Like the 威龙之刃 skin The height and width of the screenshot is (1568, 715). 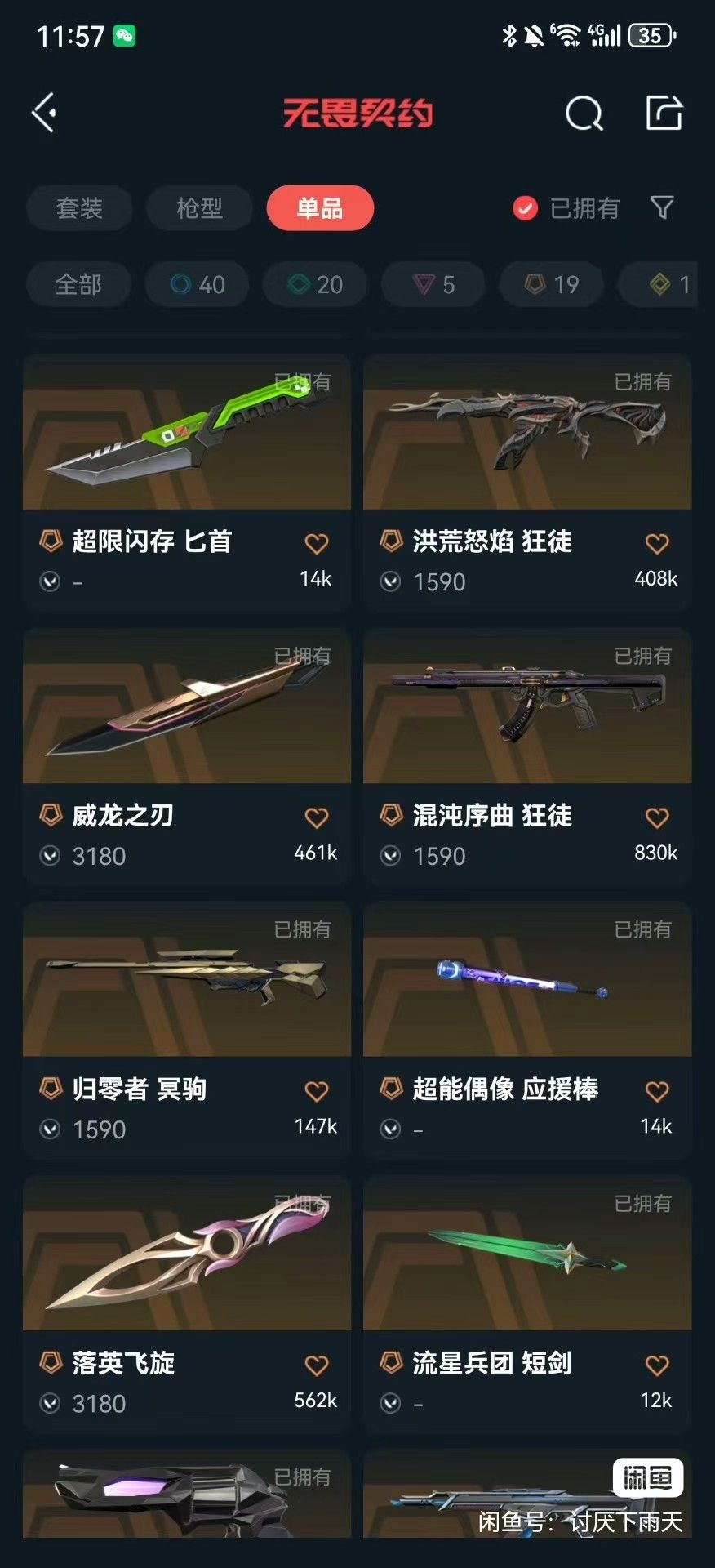click(316, 817)
